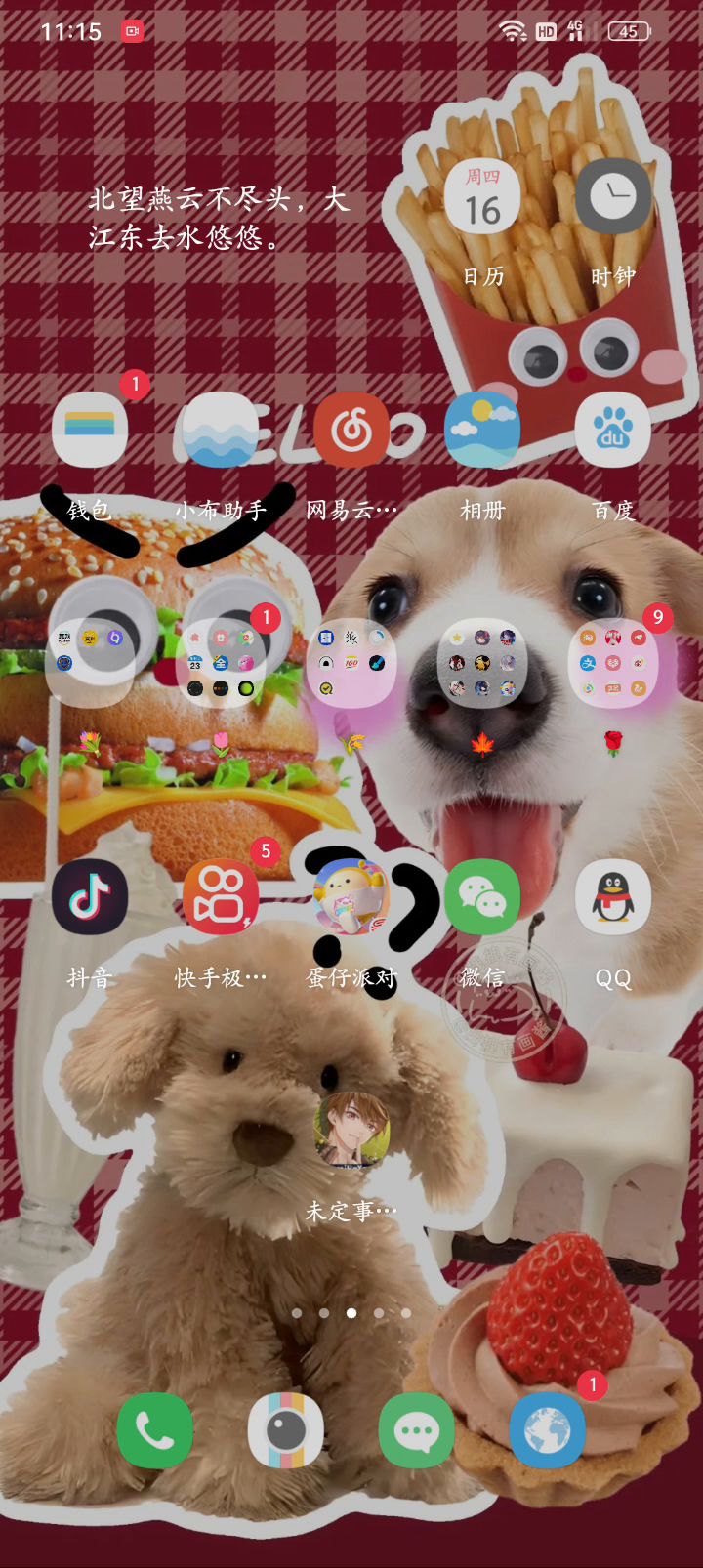Open the 相册 photo gallery

482,431
